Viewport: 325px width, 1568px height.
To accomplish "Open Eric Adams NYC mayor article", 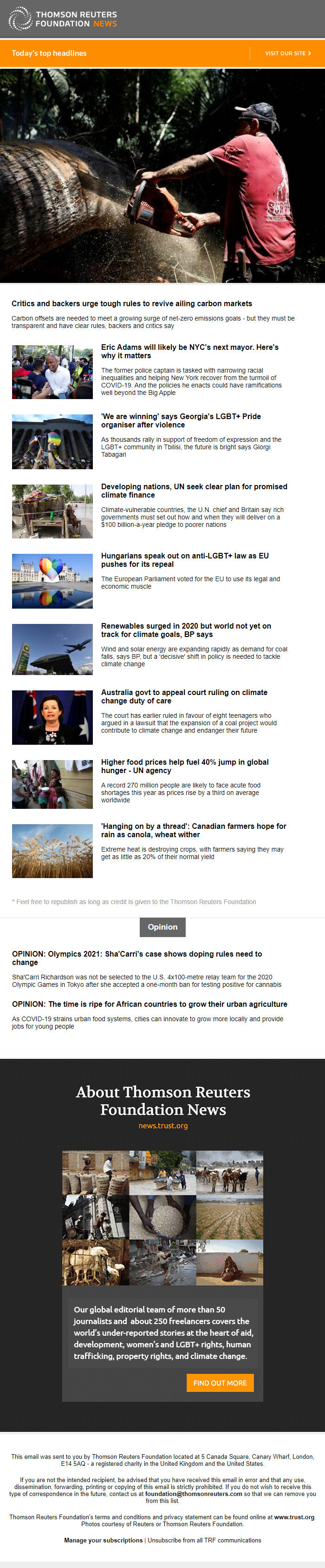I will tap(189, 351).
